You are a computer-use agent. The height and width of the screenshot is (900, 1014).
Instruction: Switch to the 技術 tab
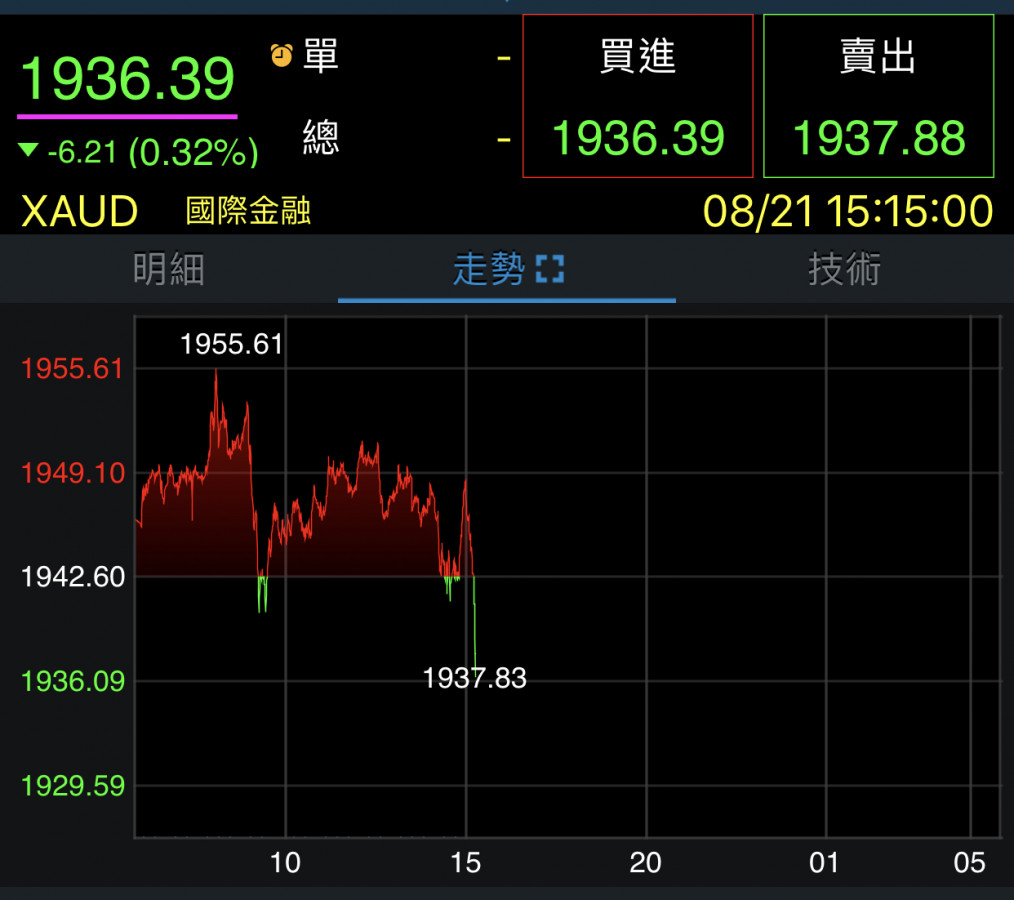pos(844,269)
